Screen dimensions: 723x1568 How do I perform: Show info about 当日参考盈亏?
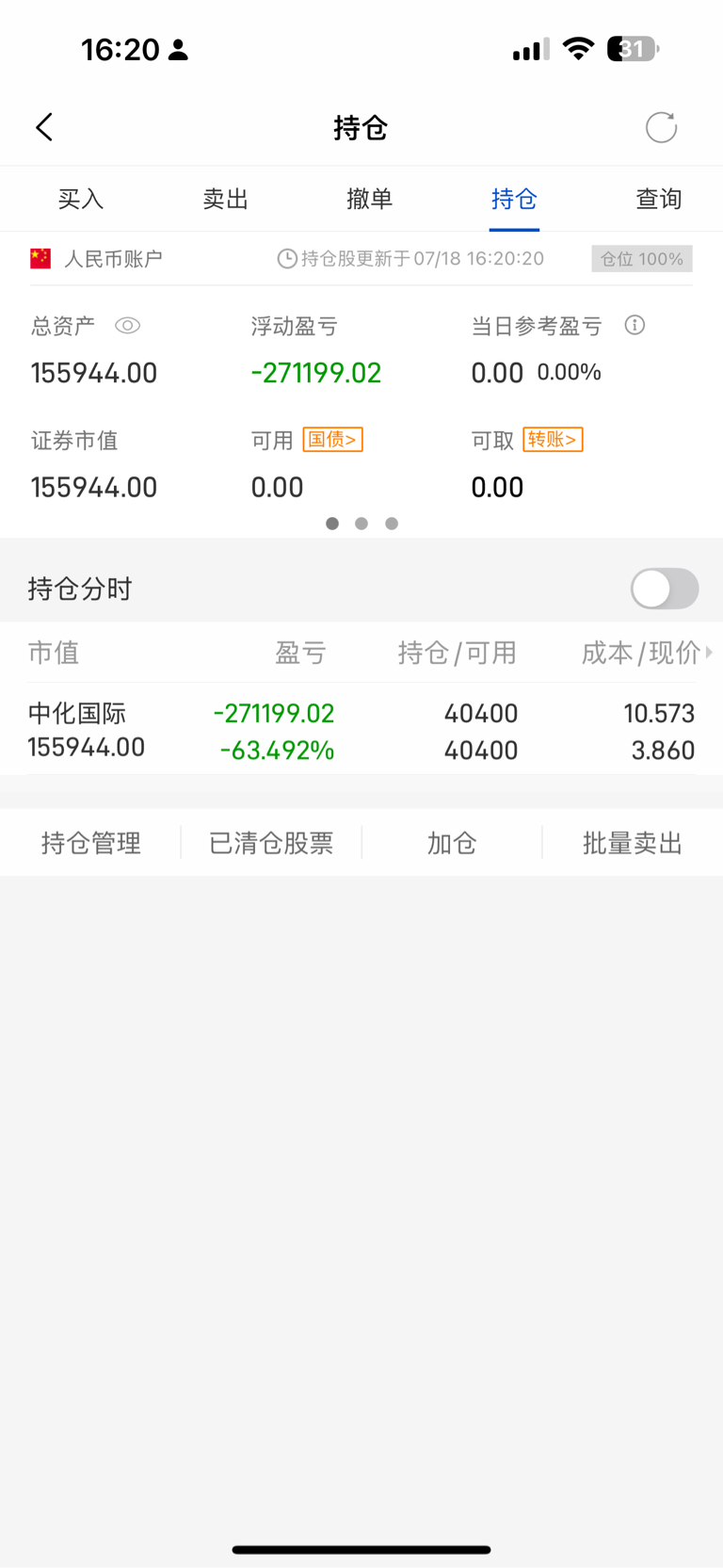635,325
